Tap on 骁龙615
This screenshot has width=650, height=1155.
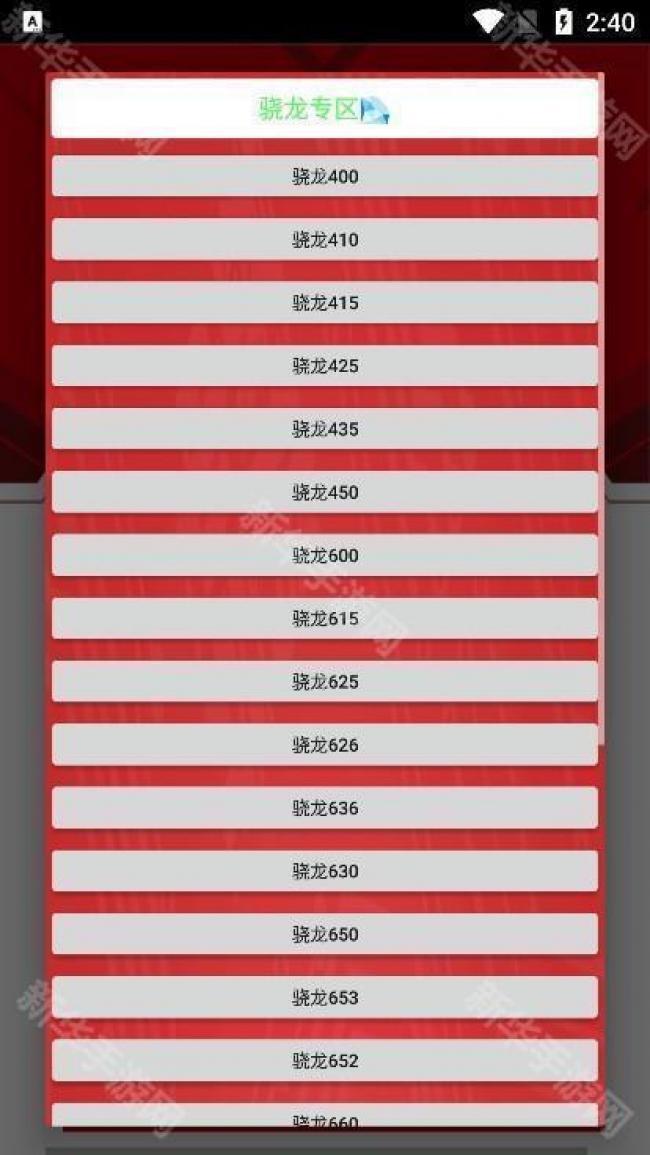pyautogui.click(x=325, y=618)
